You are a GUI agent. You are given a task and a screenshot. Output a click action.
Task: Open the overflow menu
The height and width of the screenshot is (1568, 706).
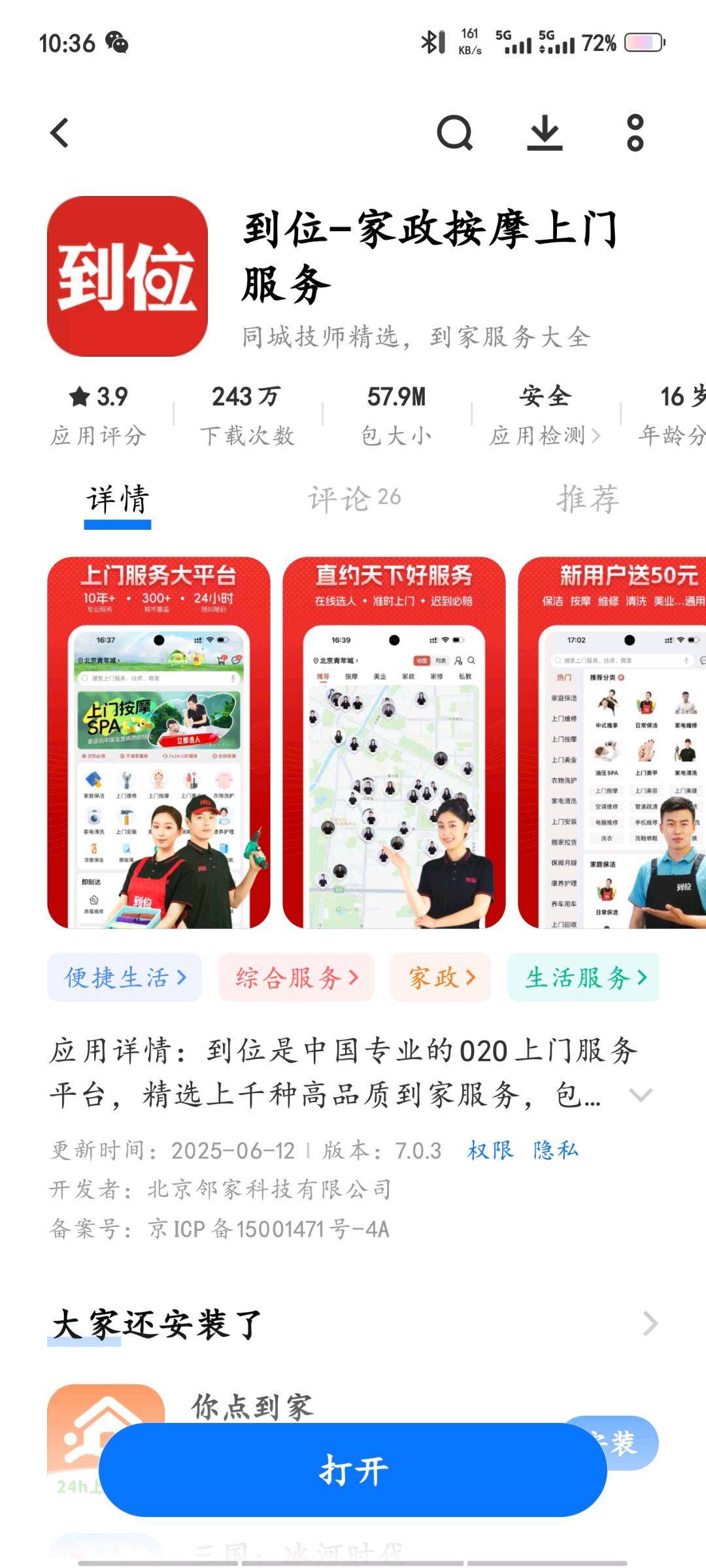[635, 133]
